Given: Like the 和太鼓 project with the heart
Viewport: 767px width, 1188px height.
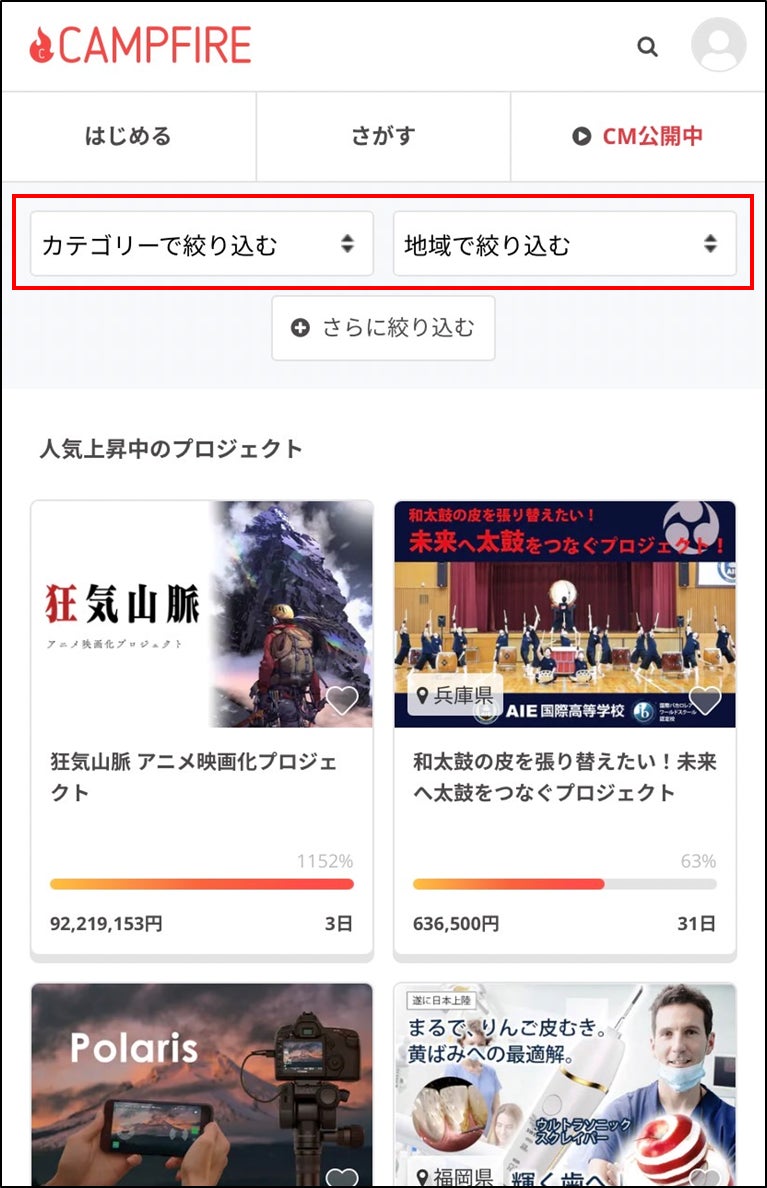Looking at the screenshot, I should [x=705, y=700].
